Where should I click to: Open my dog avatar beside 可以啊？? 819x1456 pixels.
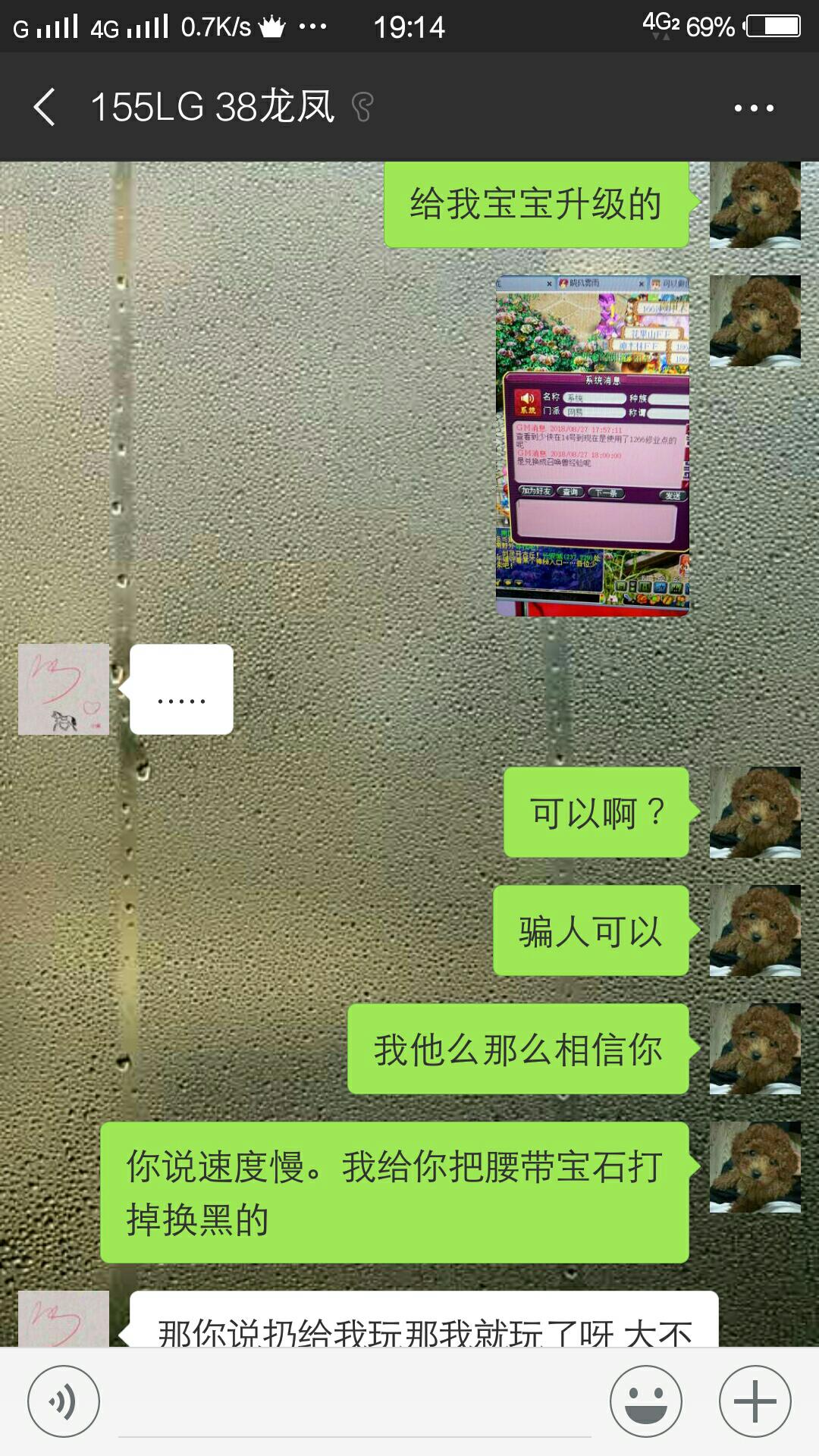pyautogui.click(x=755, y=812)
